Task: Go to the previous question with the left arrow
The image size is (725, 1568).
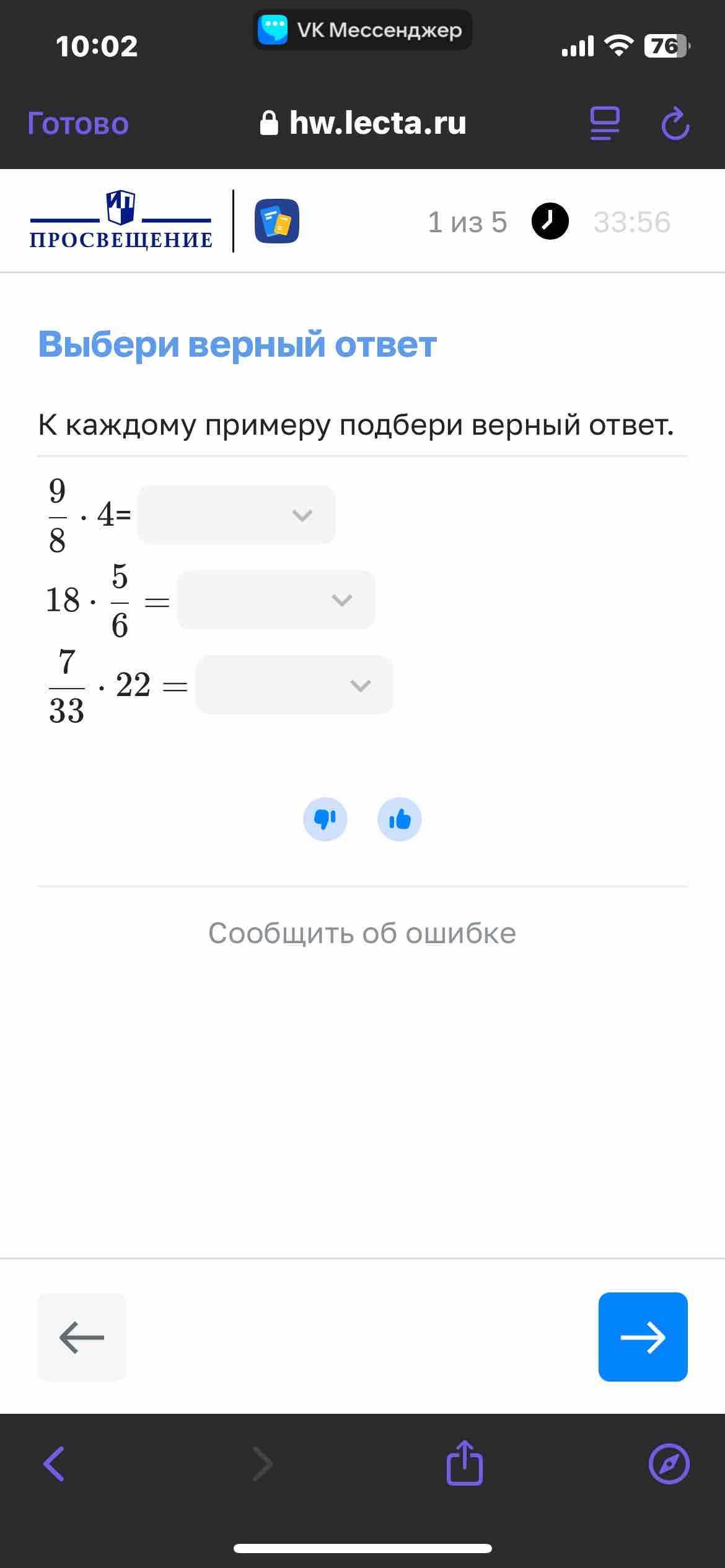Action: click(82, 1337)
